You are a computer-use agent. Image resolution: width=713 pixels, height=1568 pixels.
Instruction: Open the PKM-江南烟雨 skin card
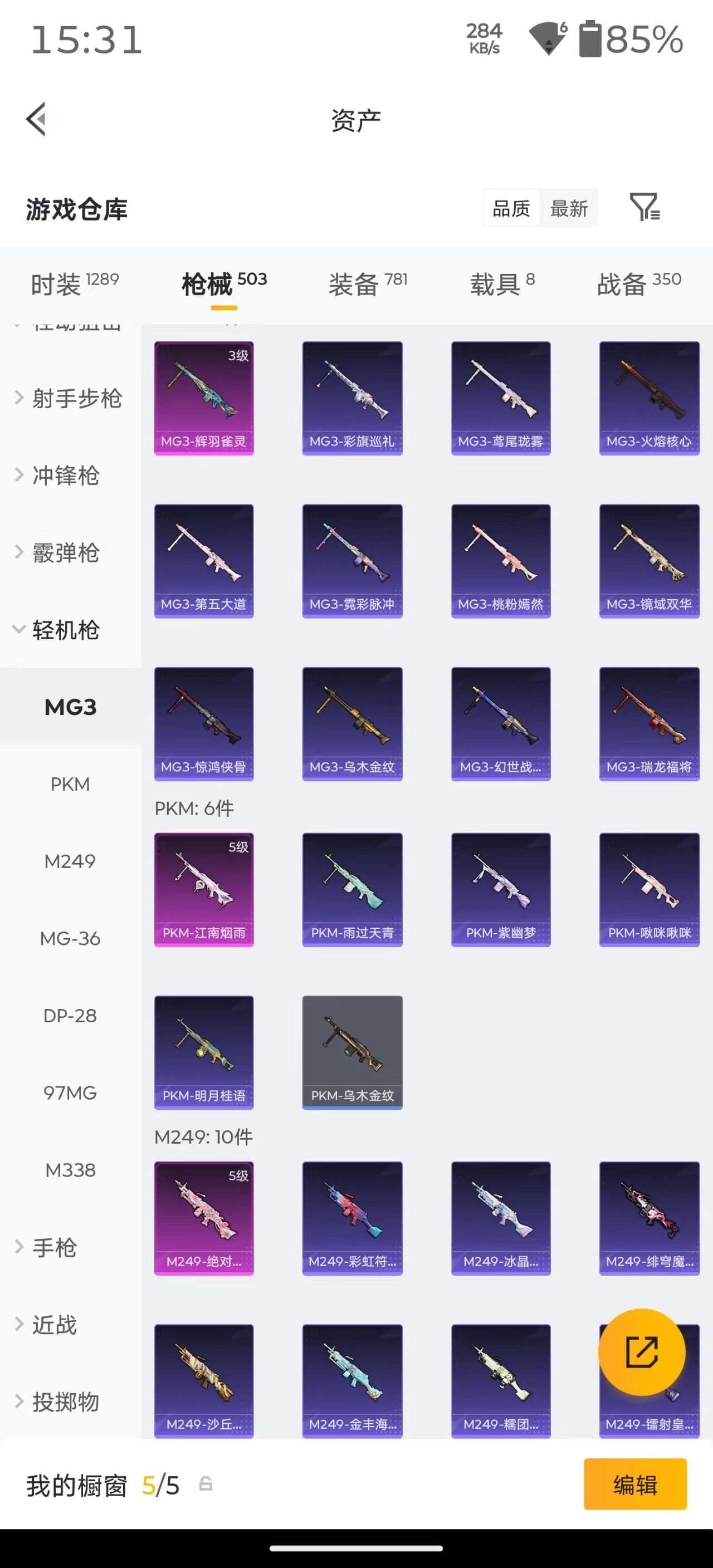204,889
